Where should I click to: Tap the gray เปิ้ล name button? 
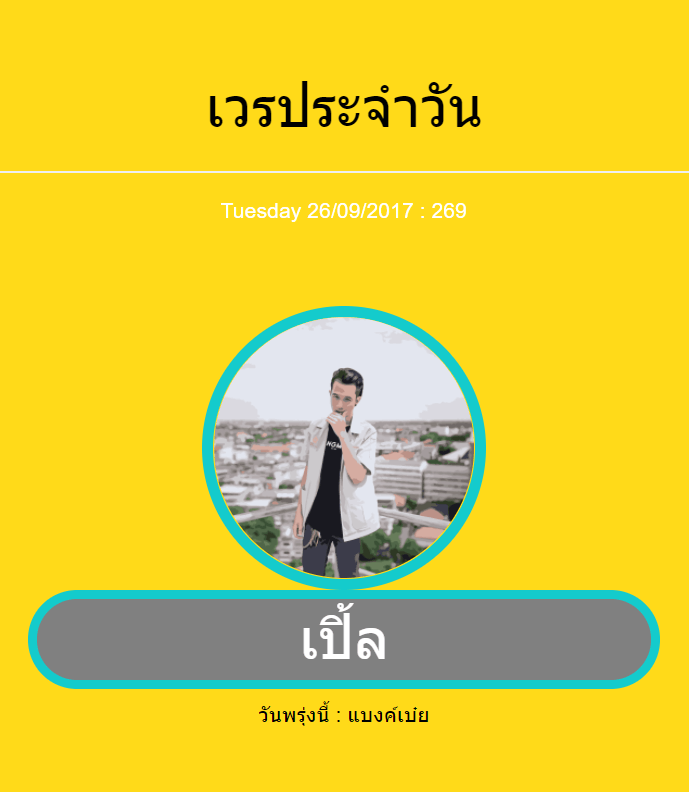tap(344, 640)
